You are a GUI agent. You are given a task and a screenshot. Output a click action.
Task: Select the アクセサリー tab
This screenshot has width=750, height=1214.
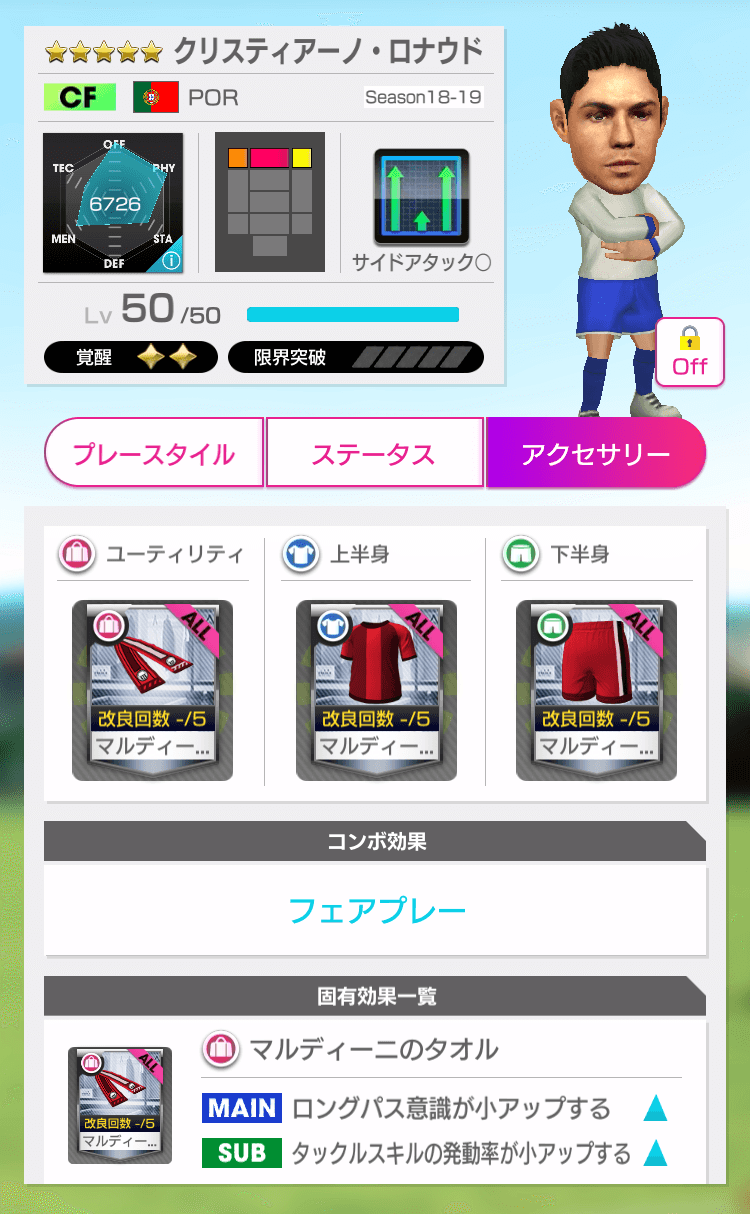(595, 454)
